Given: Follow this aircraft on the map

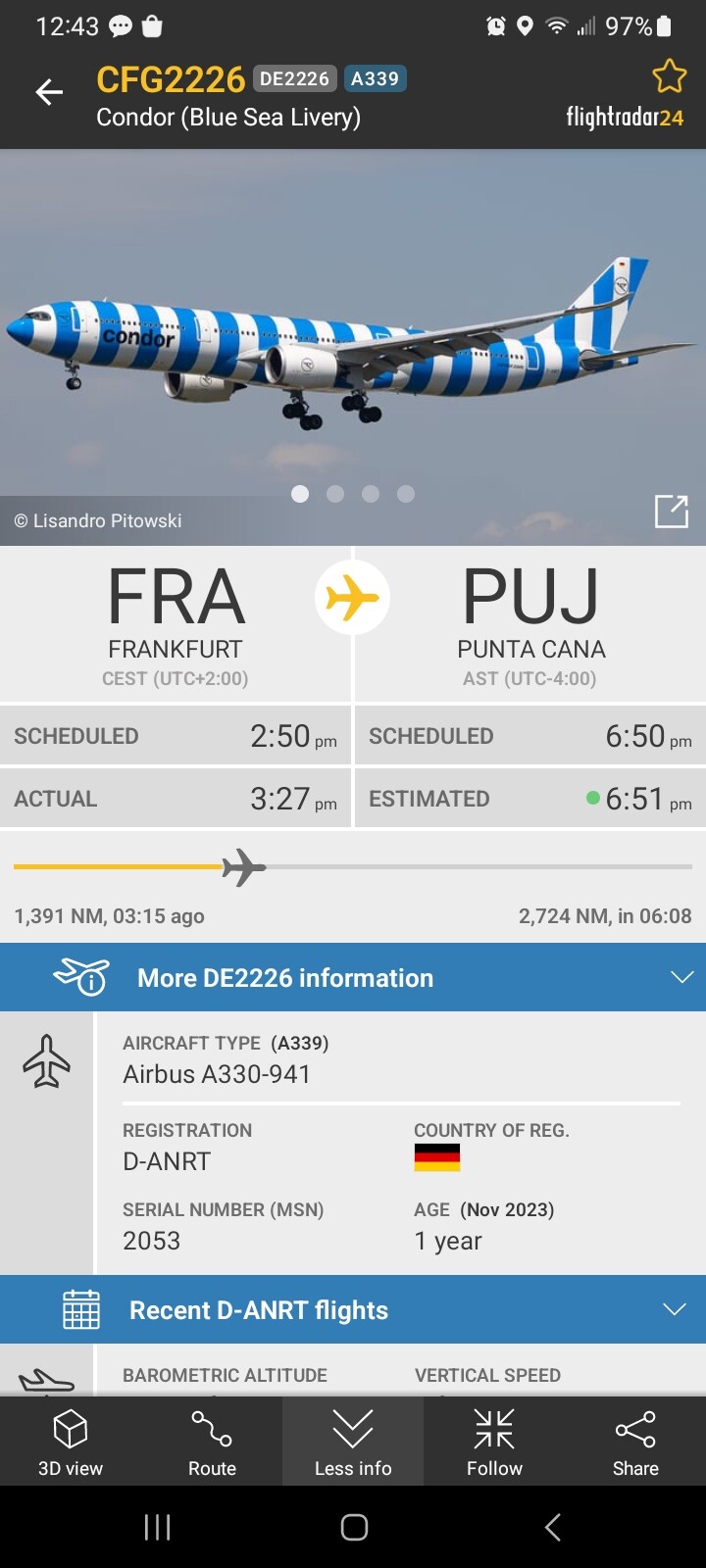Looking at the screenshot, I should coord(494,1442).
